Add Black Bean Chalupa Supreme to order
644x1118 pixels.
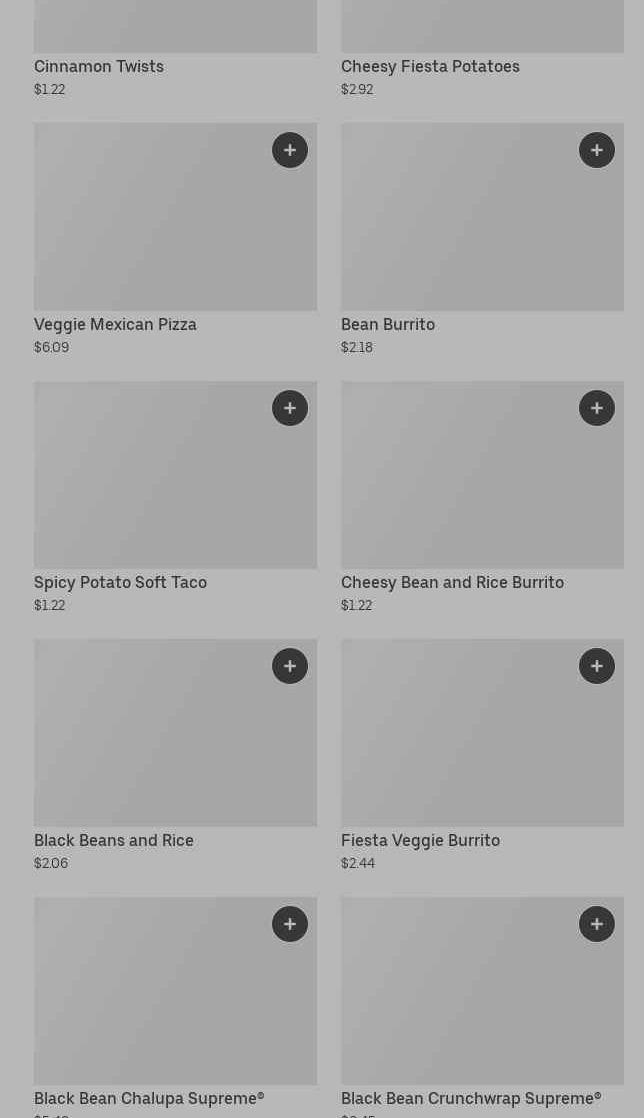tap(290, 924)
